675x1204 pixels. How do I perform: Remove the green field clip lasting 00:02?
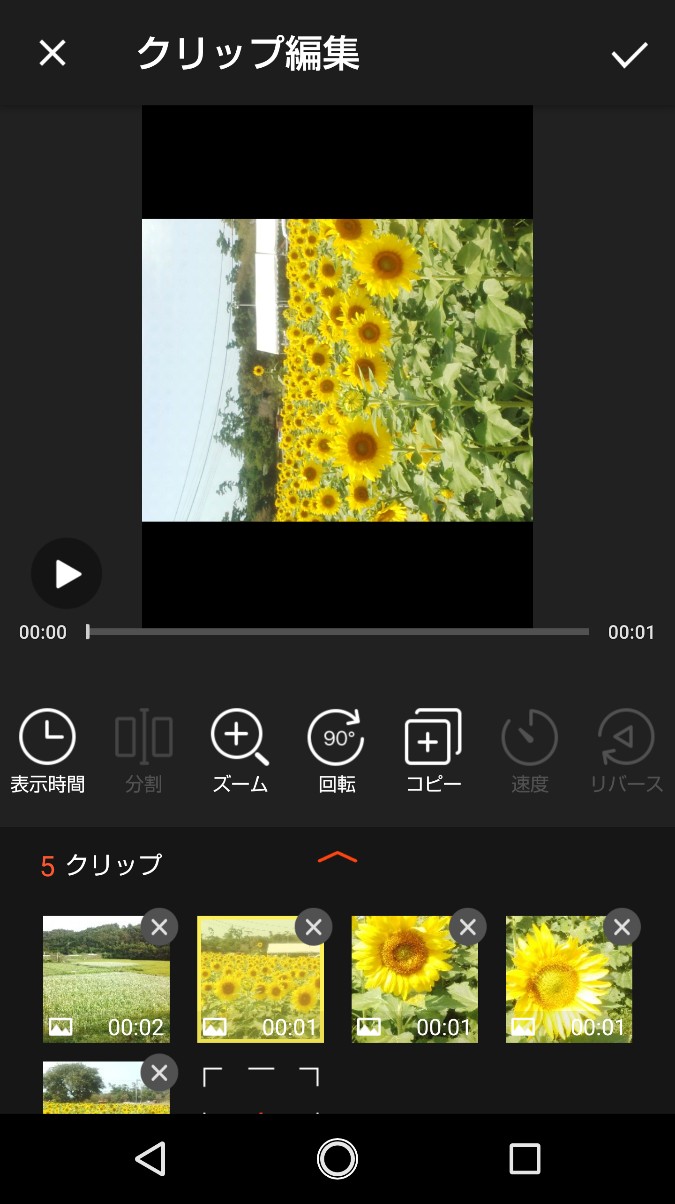coord(159,927)
